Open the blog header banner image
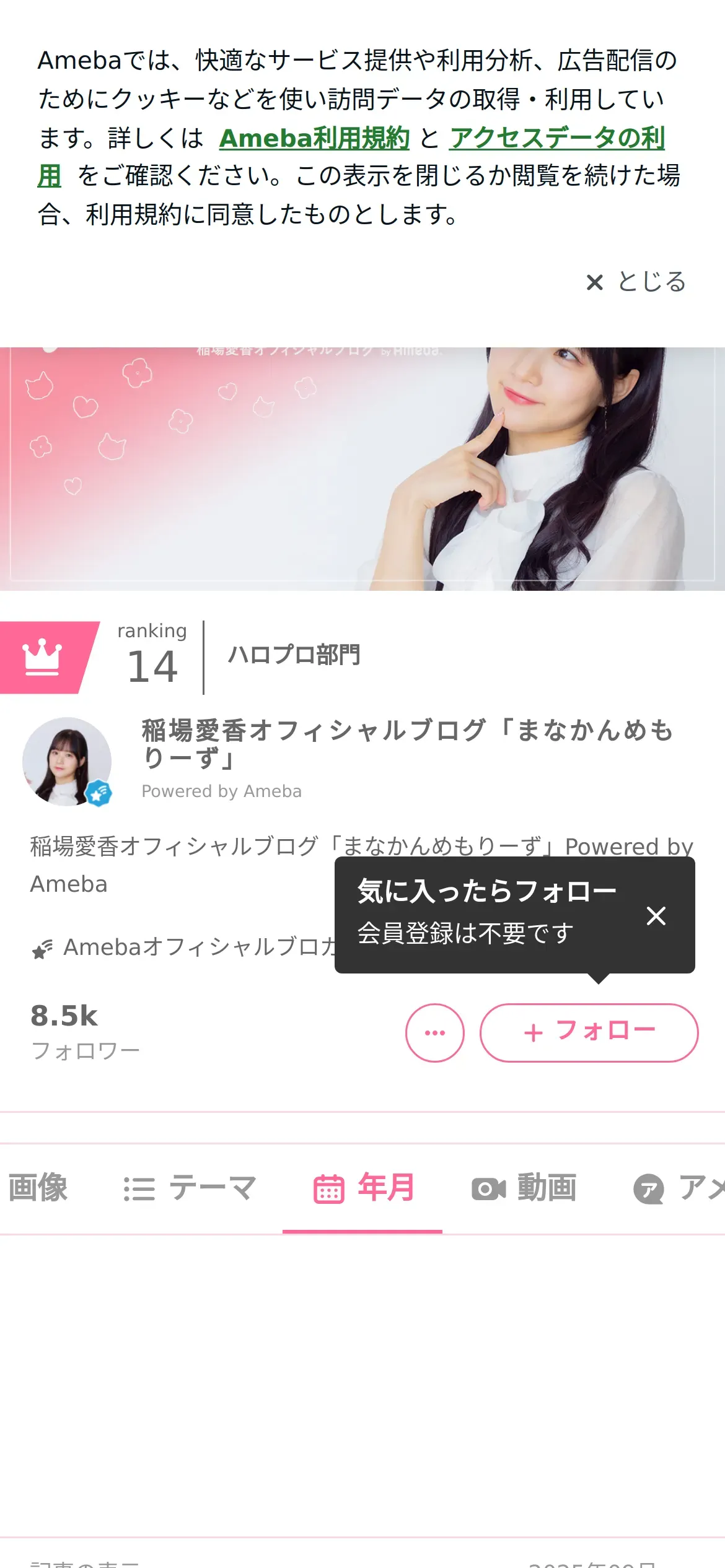Image resolution: width=725 pixels, height=1568 pixels. click(362, 469)
